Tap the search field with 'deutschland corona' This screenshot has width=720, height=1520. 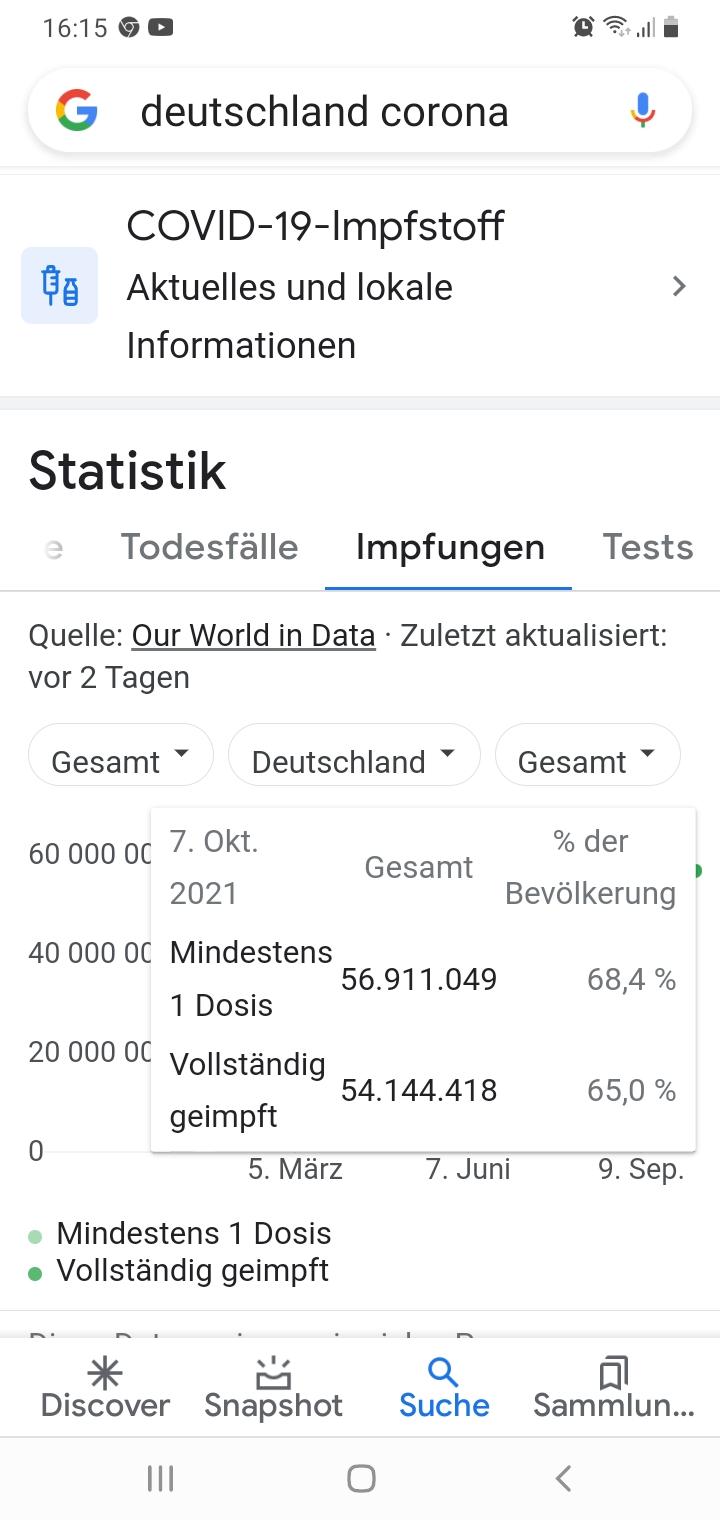pyautogui.click(x=360, y=110)
